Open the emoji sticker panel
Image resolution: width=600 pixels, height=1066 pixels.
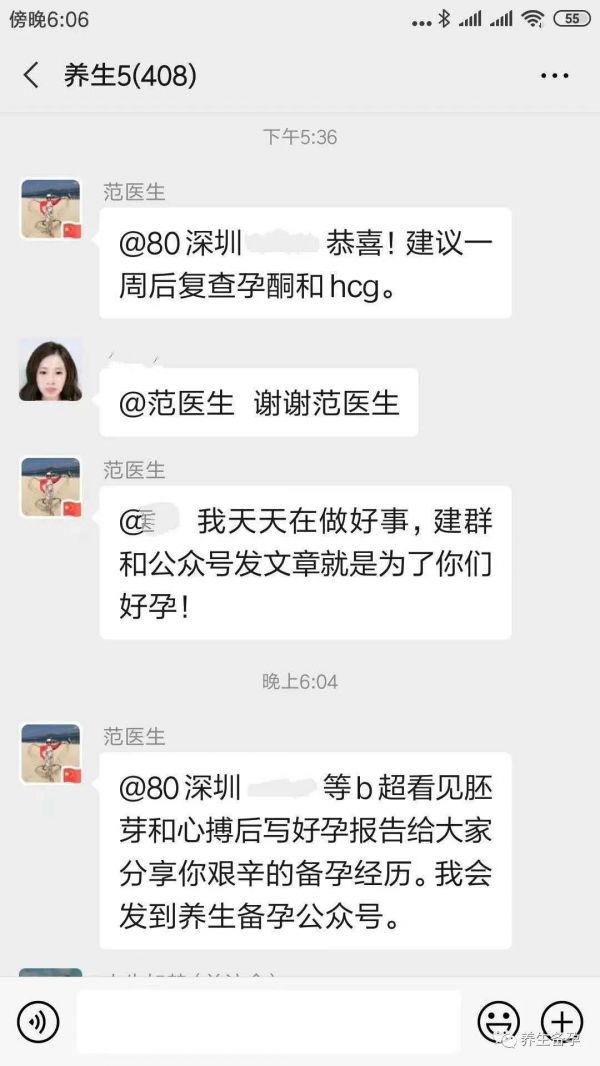coord(498,1021)
